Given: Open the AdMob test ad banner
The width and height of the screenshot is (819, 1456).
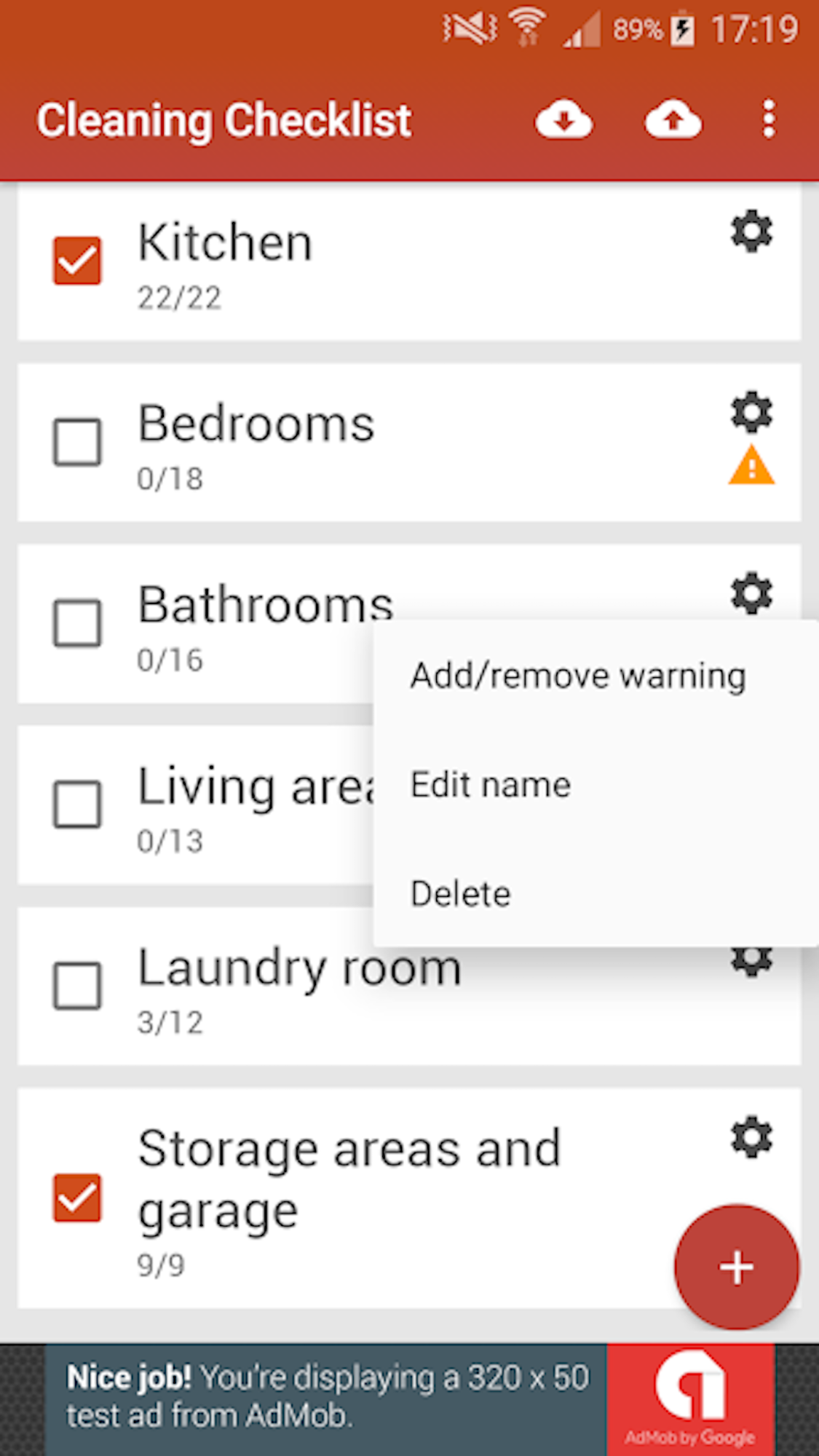Looking at the screenshot, I should 409,1398.
